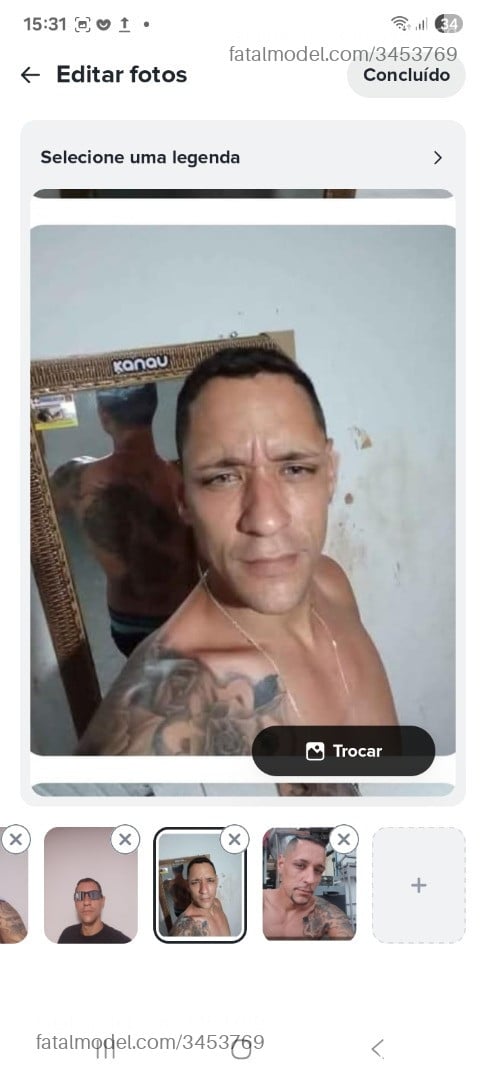This screenshot has width=486, height=1080.
Task: Tap the Concluído button
Action: pyautogui.click(x=406, y=75)
